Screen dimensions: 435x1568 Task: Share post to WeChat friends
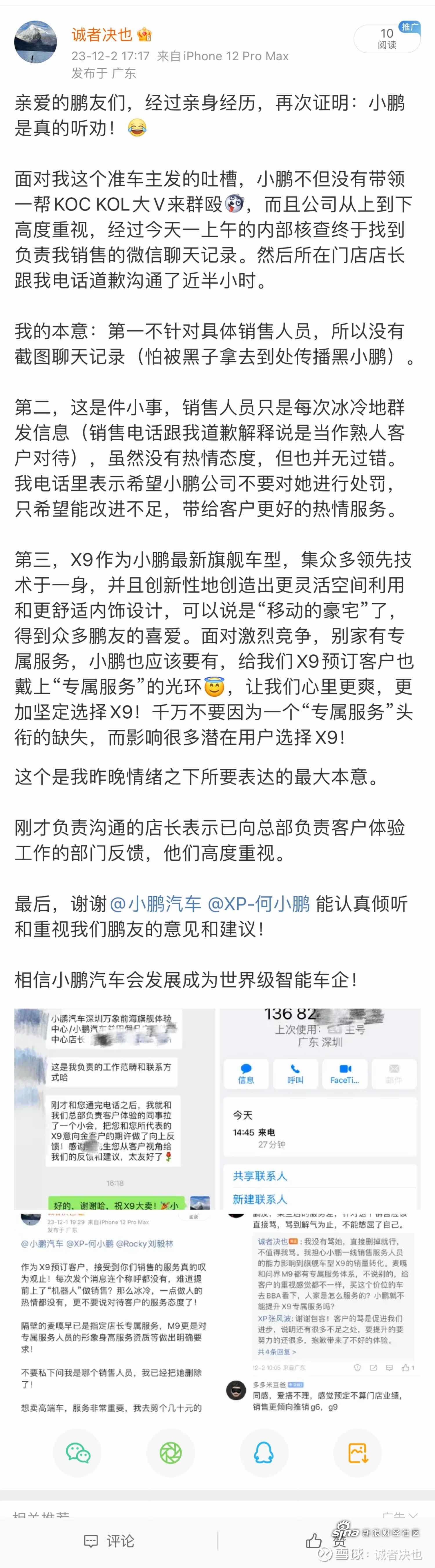pos(78,1454)
